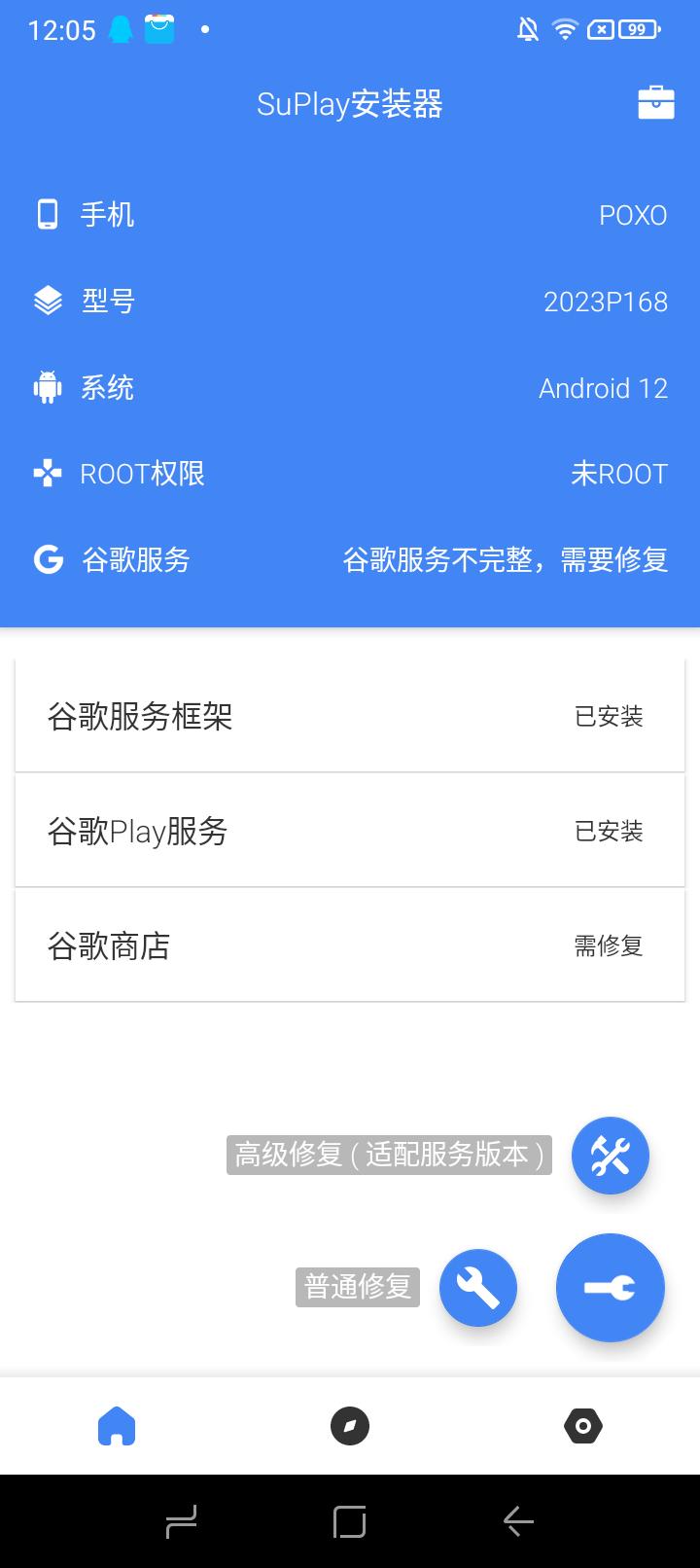This screenshot has height=1568, width=700.
Task: Switch to the home tab
Action: [117, 1427]
